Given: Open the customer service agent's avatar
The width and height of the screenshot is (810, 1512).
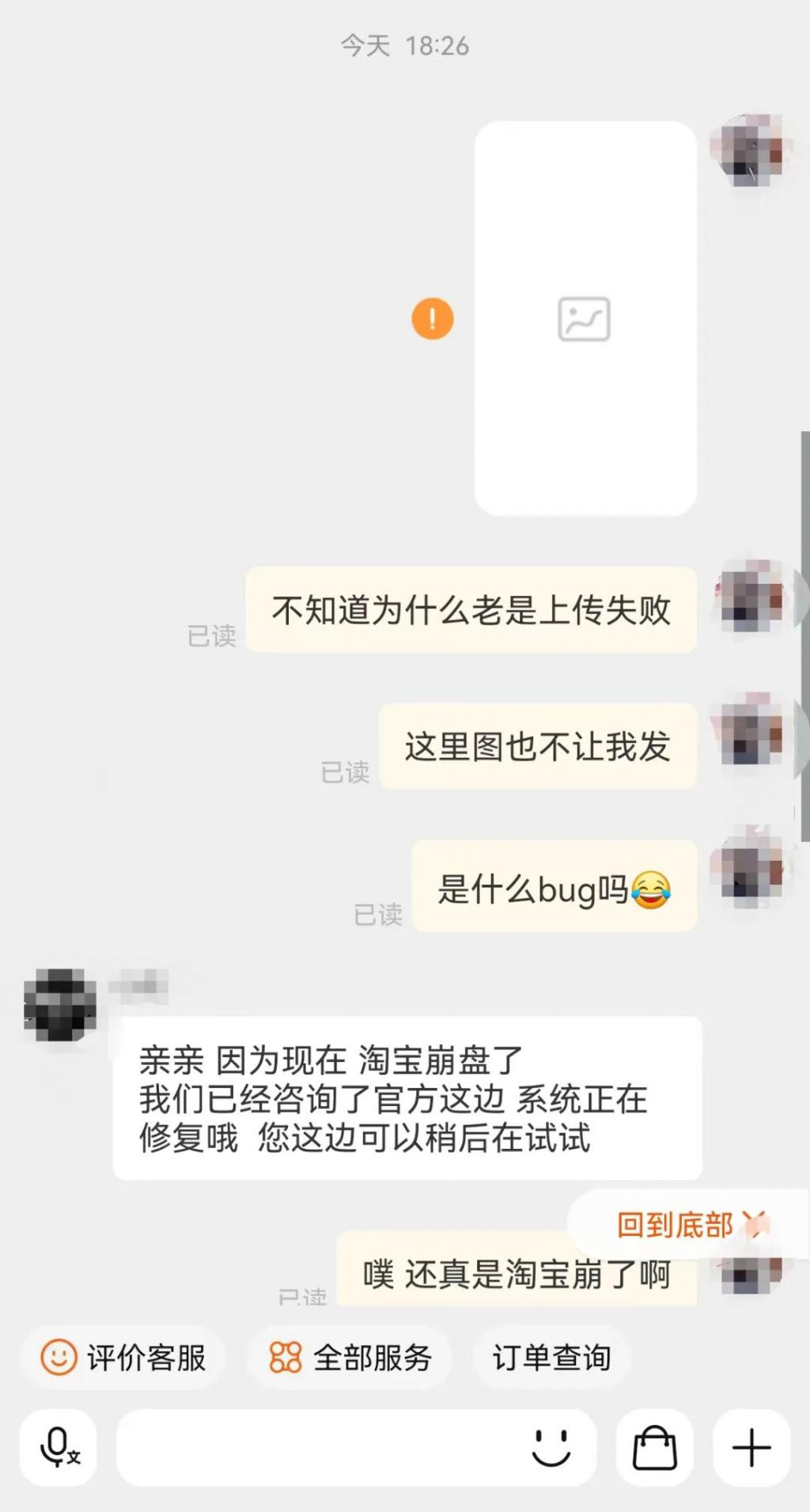Looking at the screenshot, I should click(60, 1005).
